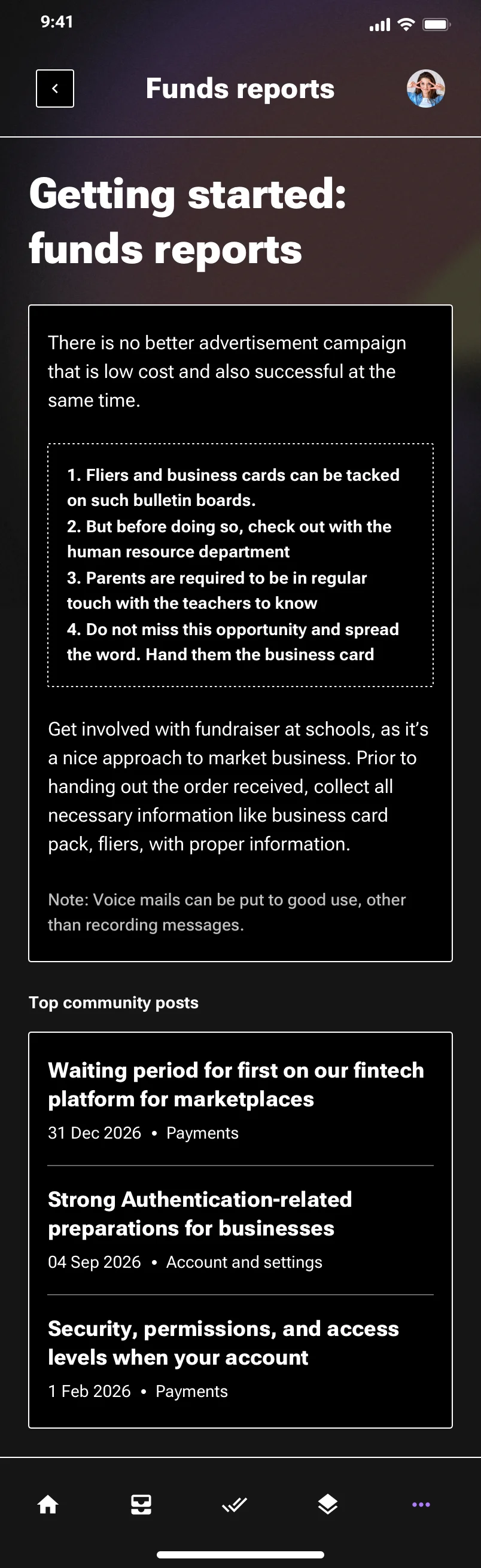
Task: Open the layers tab
Action: [x=328, y=1504]
